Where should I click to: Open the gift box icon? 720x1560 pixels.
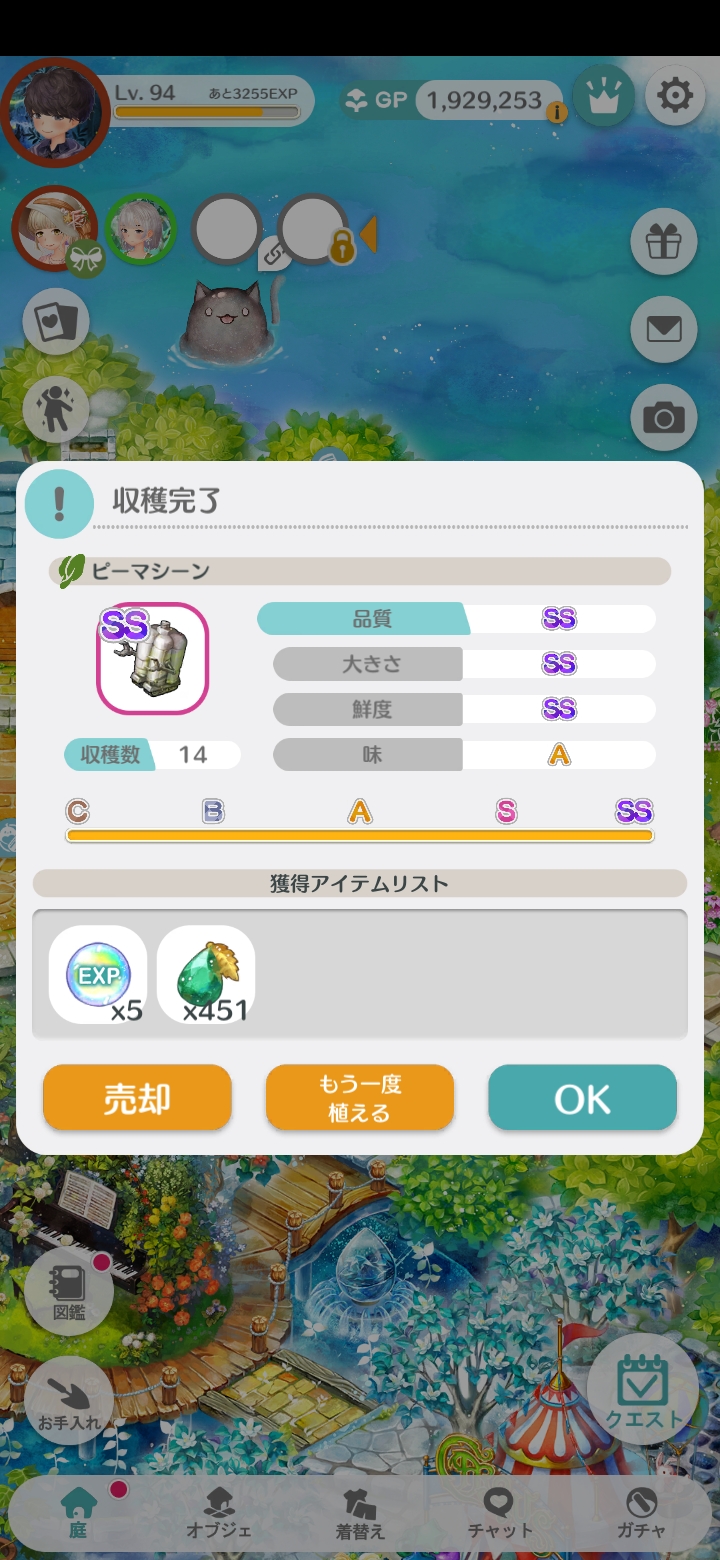click(664, 241)
